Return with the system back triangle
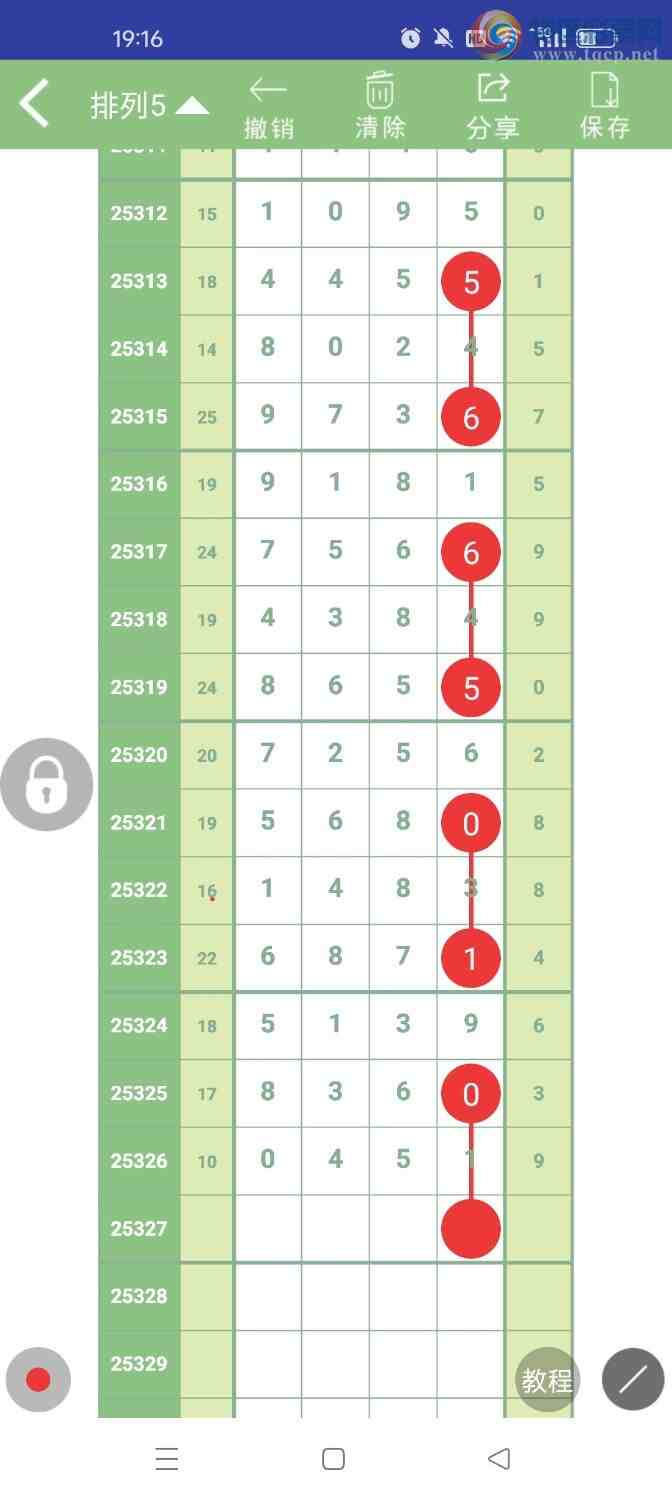The width and height of the screenshot is (672, 1500). [x=499, y=1459]
